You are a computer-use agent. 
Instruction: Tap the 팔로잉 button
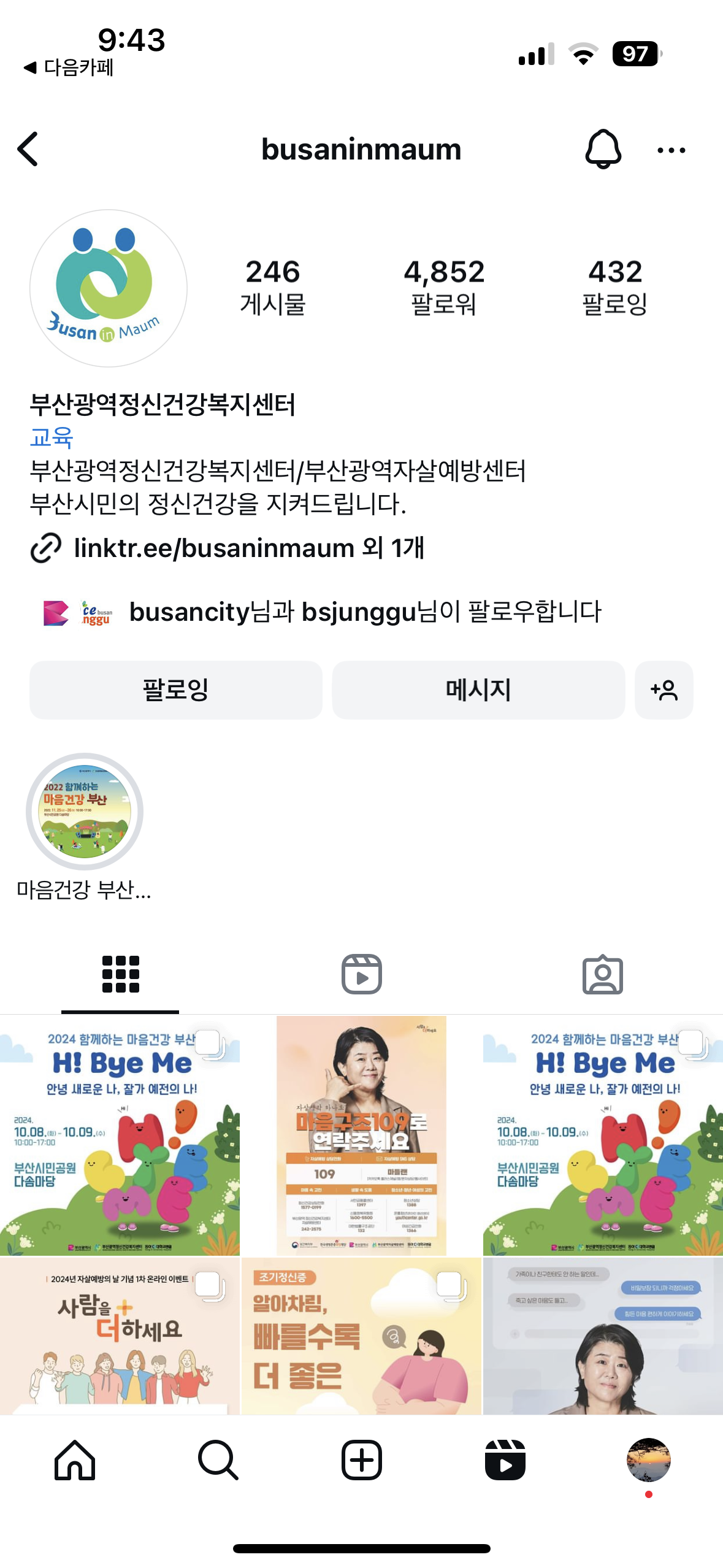[176, 690]
